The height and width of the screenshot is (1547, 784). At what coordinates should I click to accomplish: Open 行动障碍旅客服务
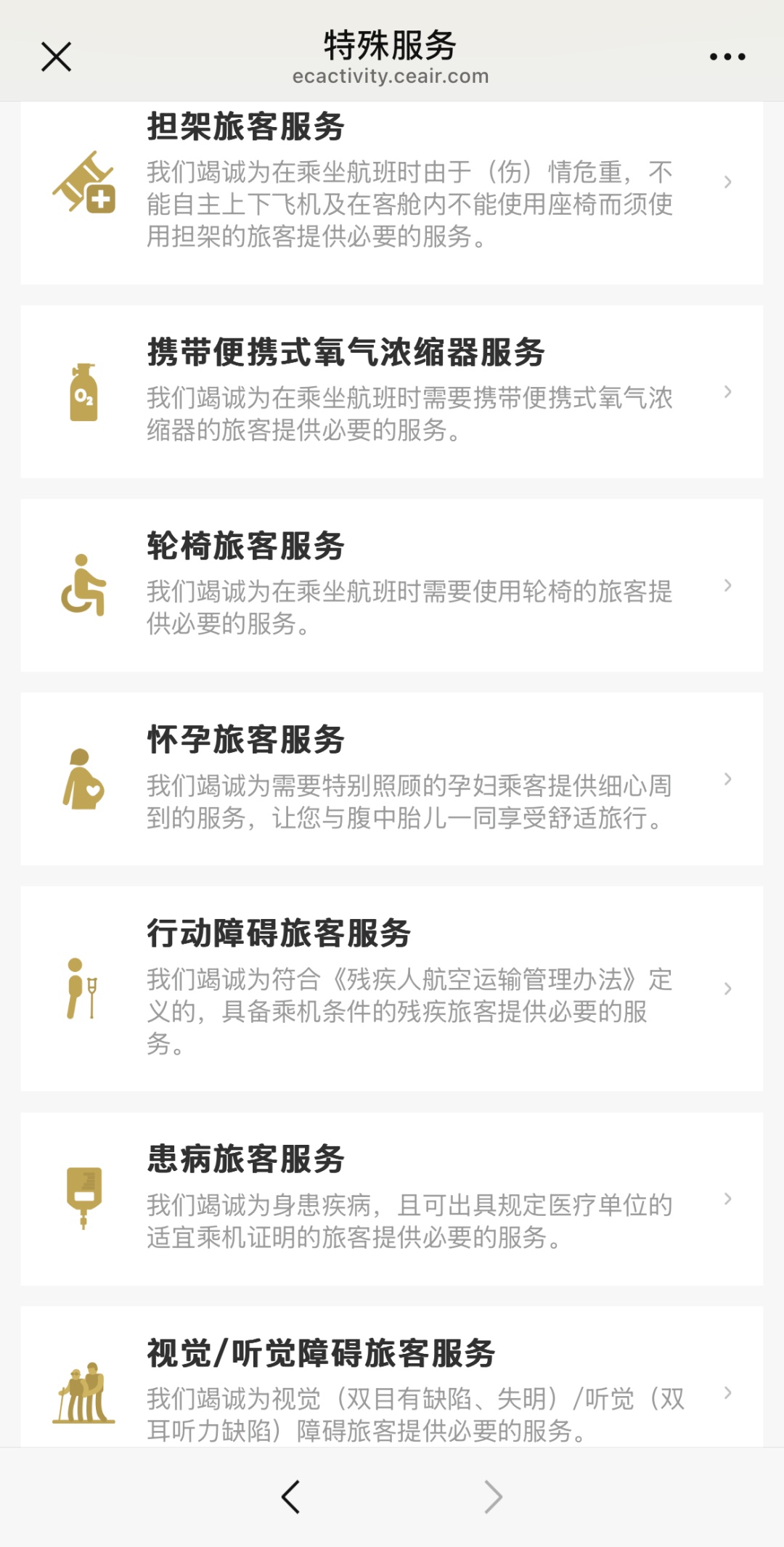click(x=392, y=989)
